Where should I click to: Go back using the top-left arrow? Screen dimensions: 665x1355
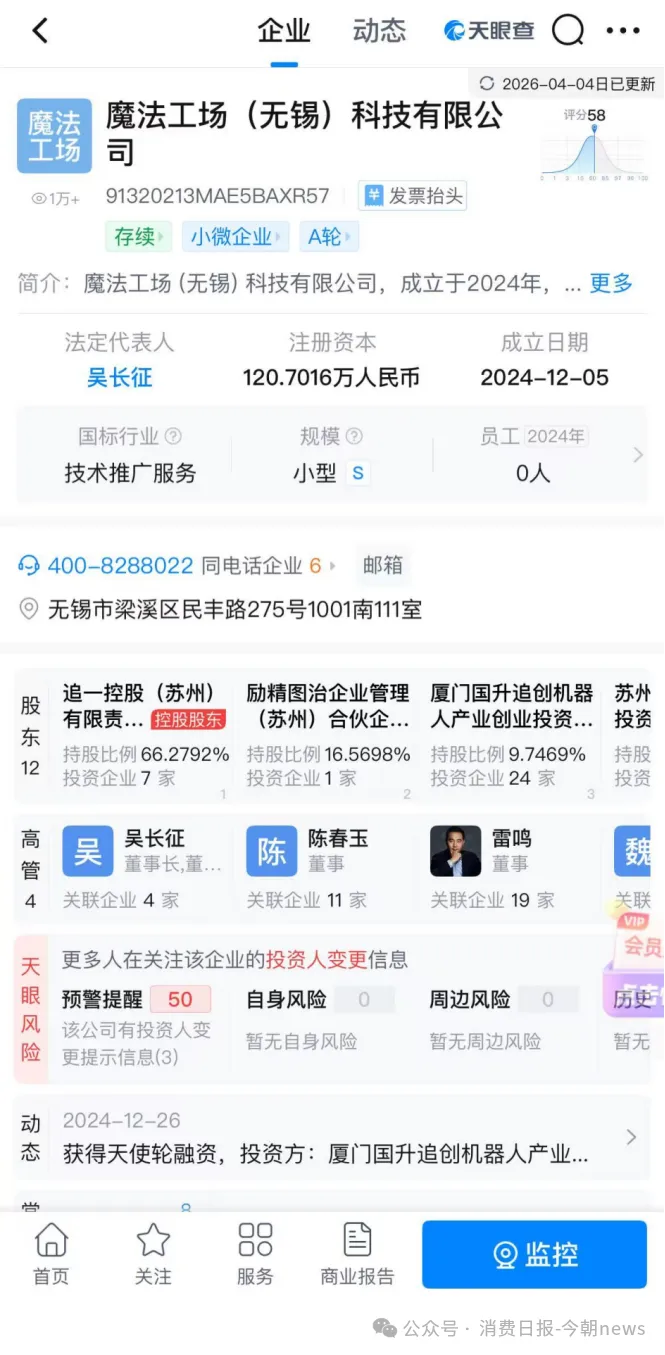[x=40, y=31]
